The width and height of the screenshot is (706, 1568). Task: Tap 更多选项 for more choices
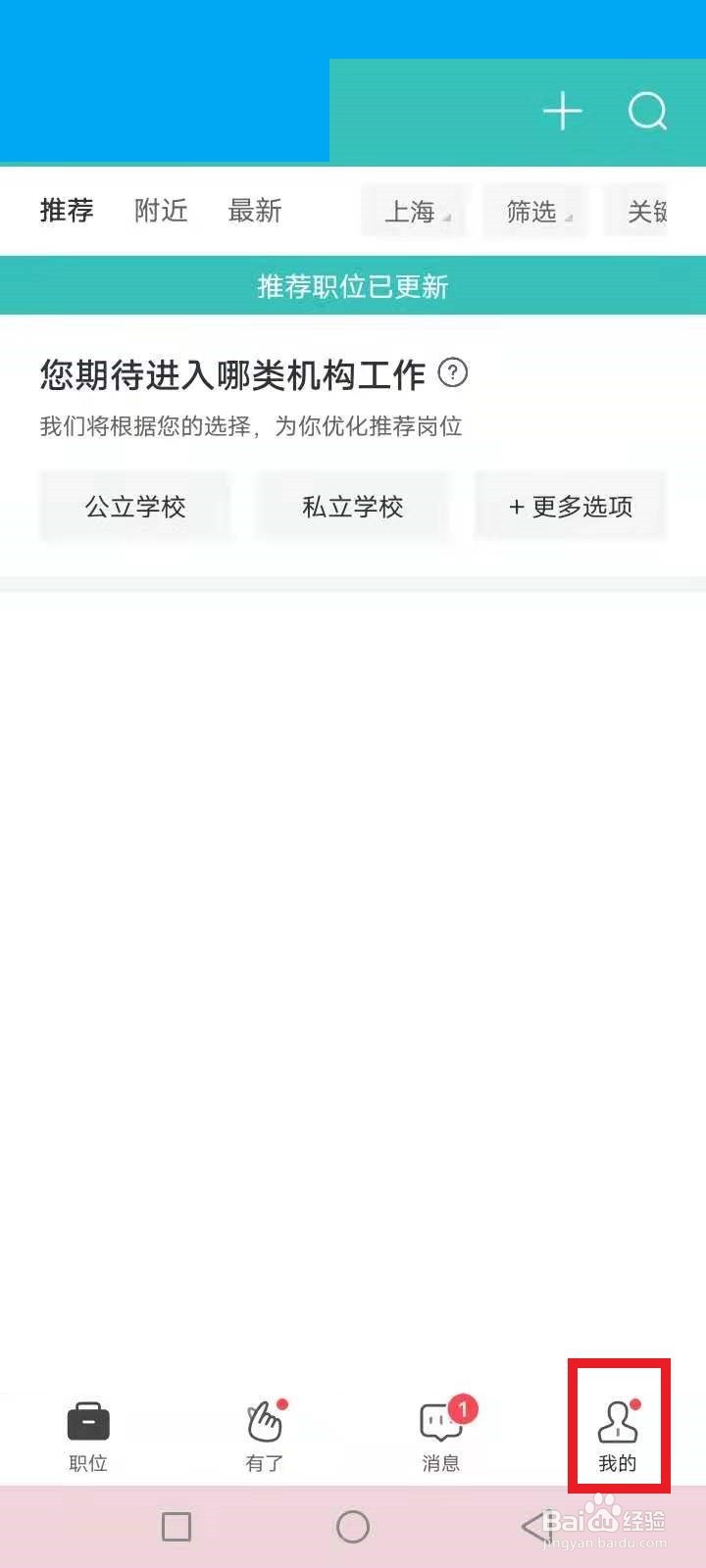(x=570, y=506)
